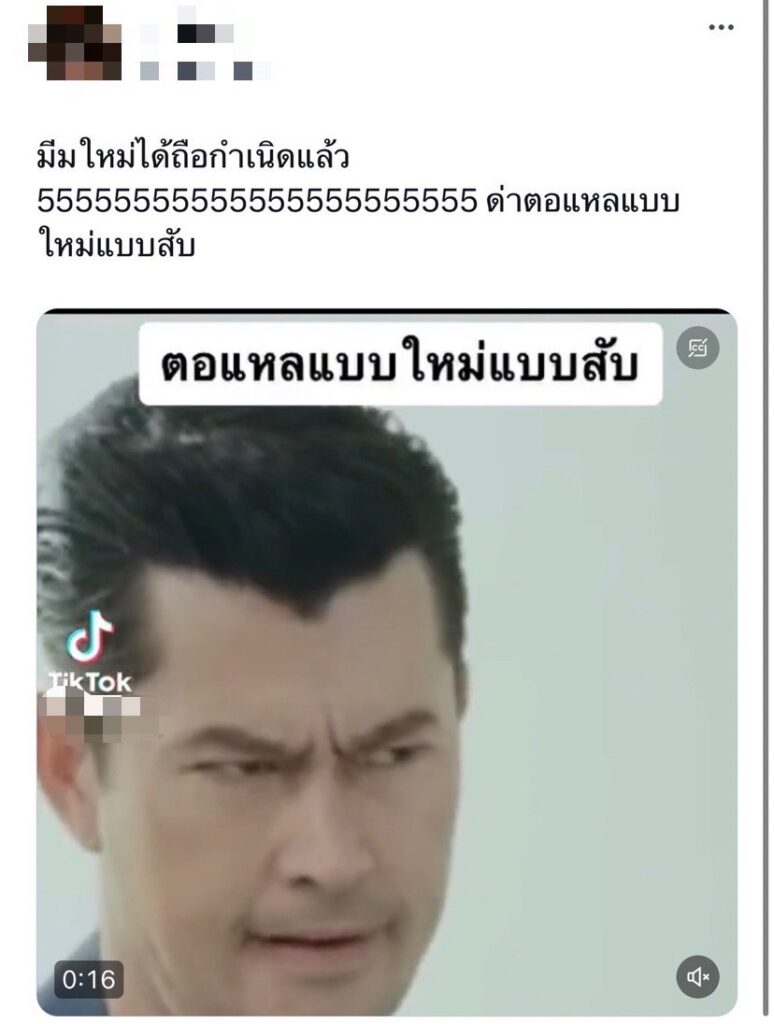
Task: Toggle the video closed captions icon
Action: click(x=698, y=349)
